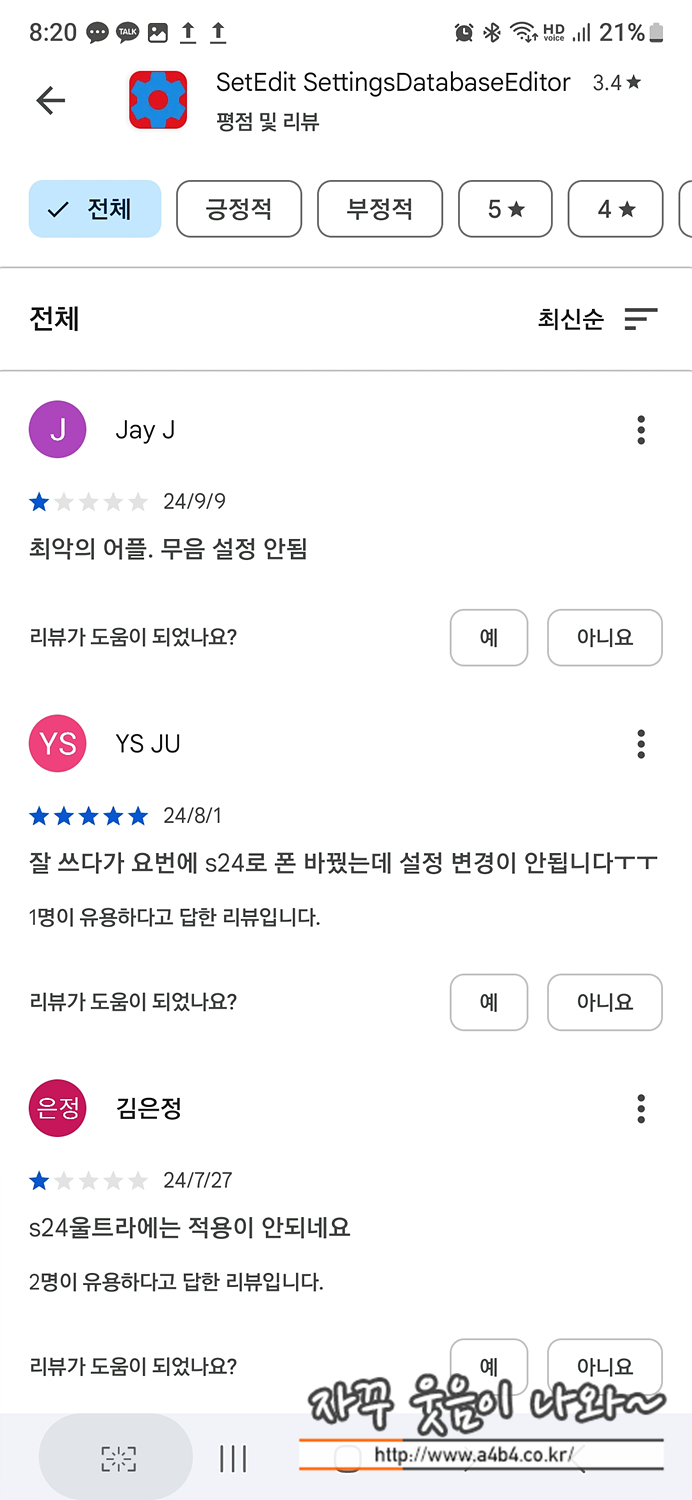The width and height of the screenshot is (692, 1500).
Task: Answer 아니요 on Jay J's review
Action: coord(604,637)
